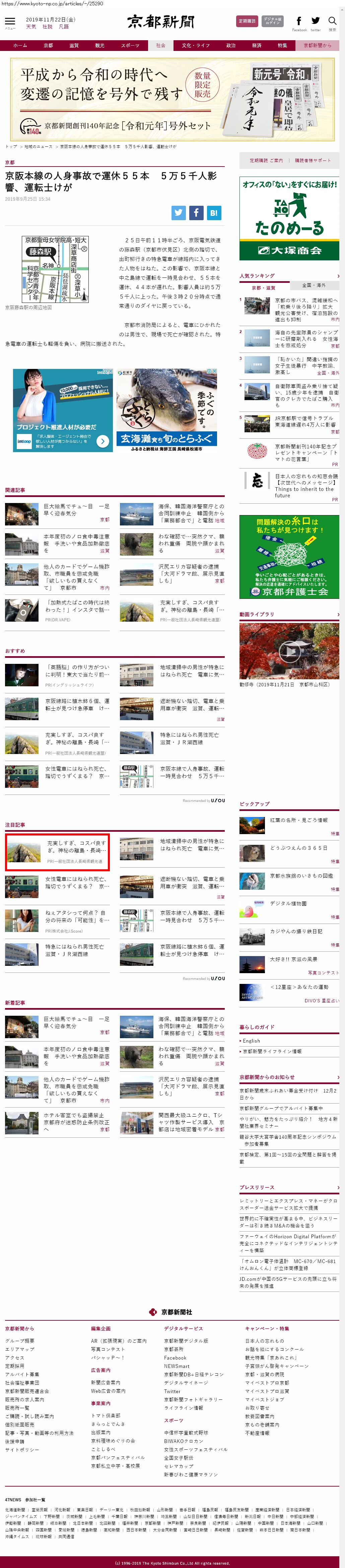The image size is (345, 1568).
Task: Open the 巨大絵馬でチュー目 related article
Action: click(x=76, y=509)
